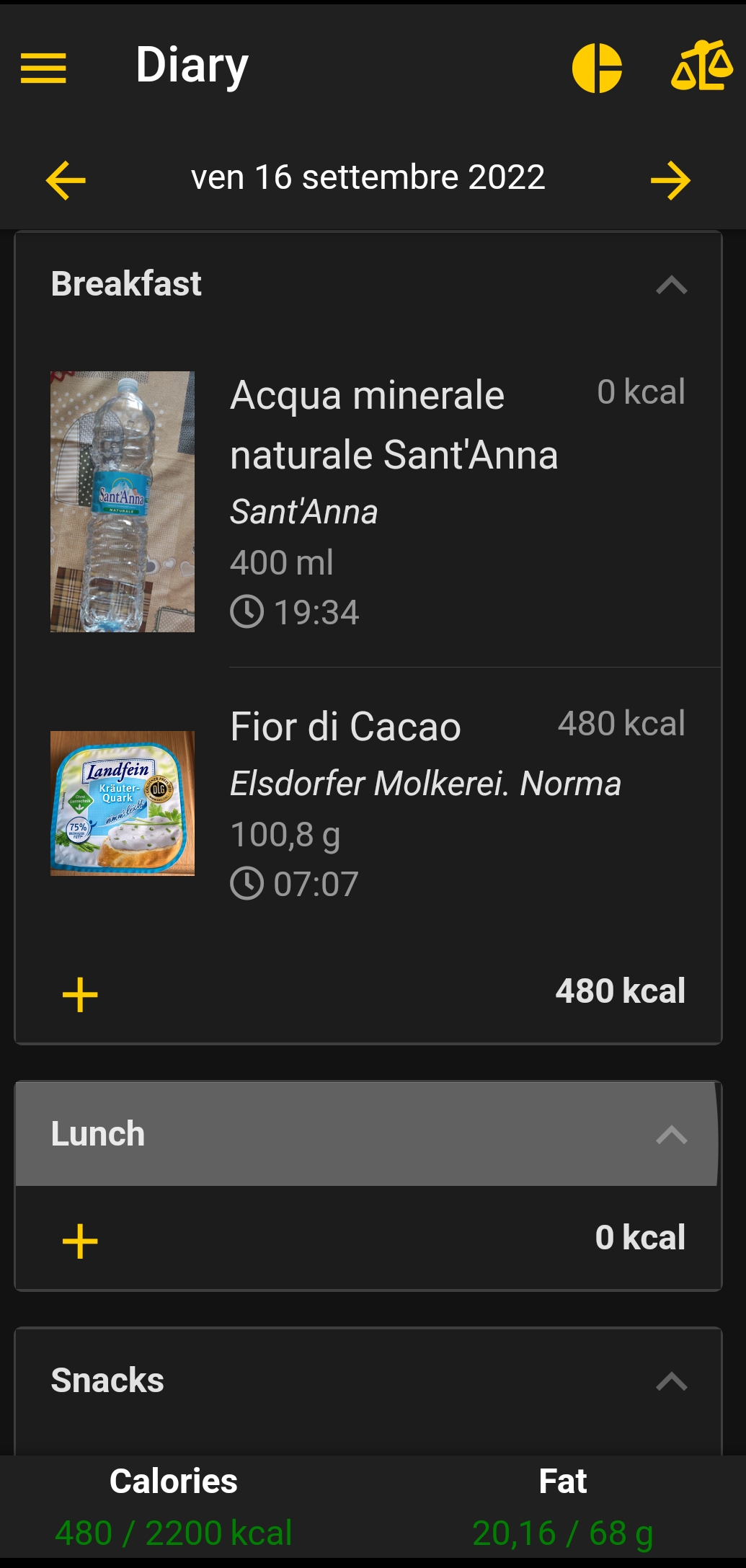Add a food item to Lunch
The width and height of the screenshot is (746, 1568).
point(80,1241)
